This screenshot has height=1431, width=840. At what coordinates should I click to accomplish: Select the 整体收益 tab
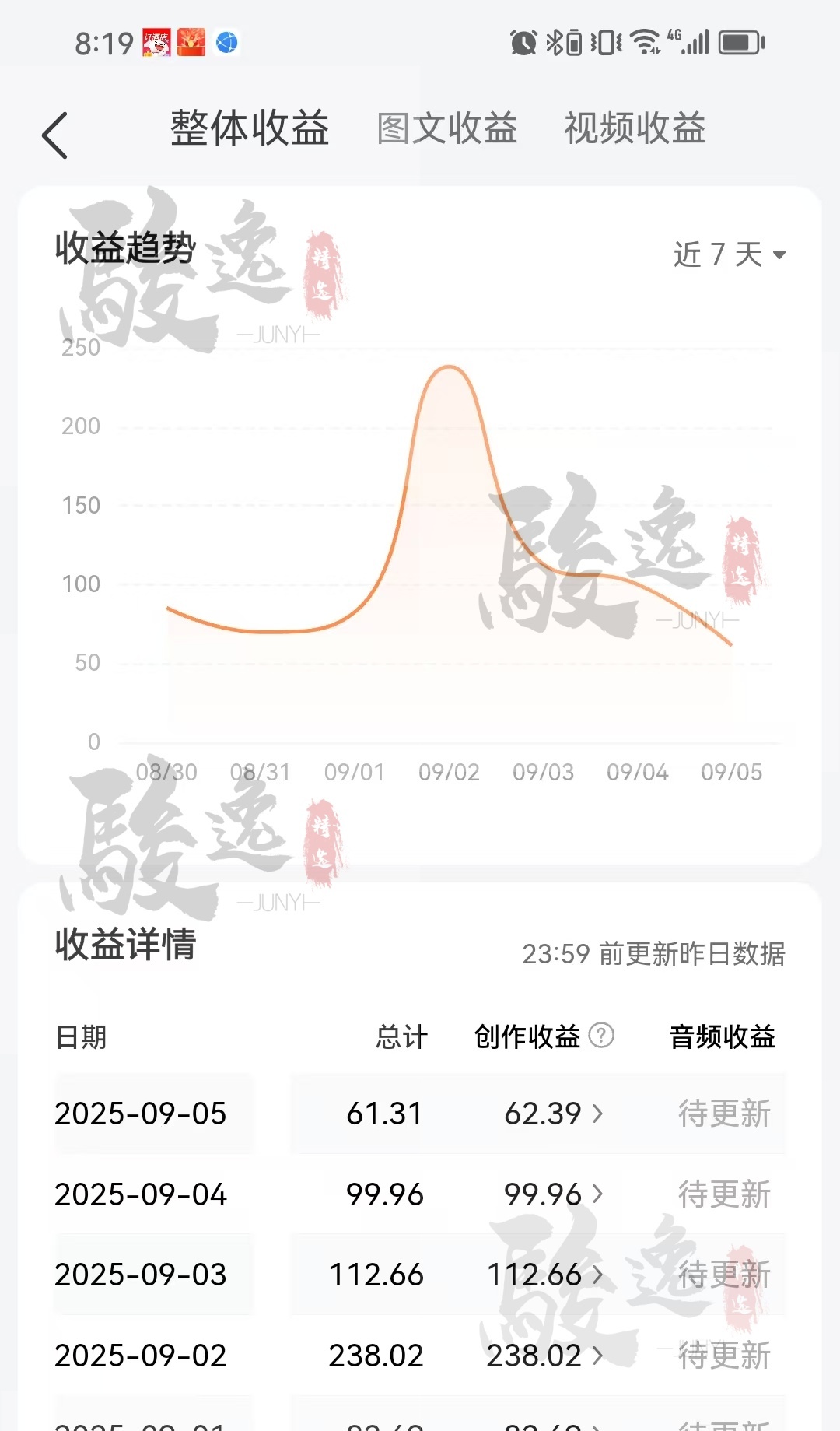tap(250, 128)
